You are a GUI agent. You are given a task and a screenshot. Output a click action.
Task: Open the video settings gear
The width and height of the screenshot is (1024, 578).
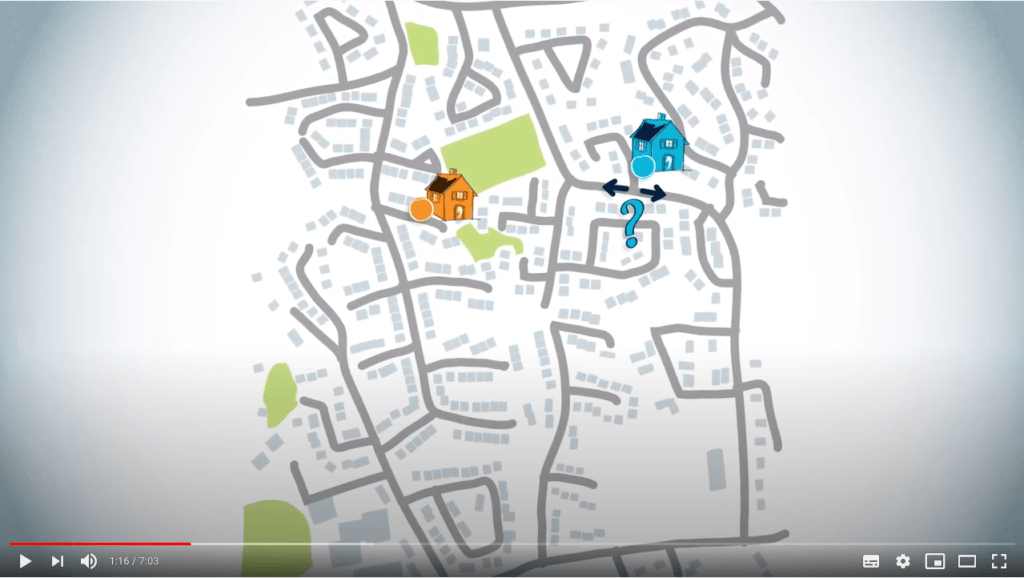903,561
